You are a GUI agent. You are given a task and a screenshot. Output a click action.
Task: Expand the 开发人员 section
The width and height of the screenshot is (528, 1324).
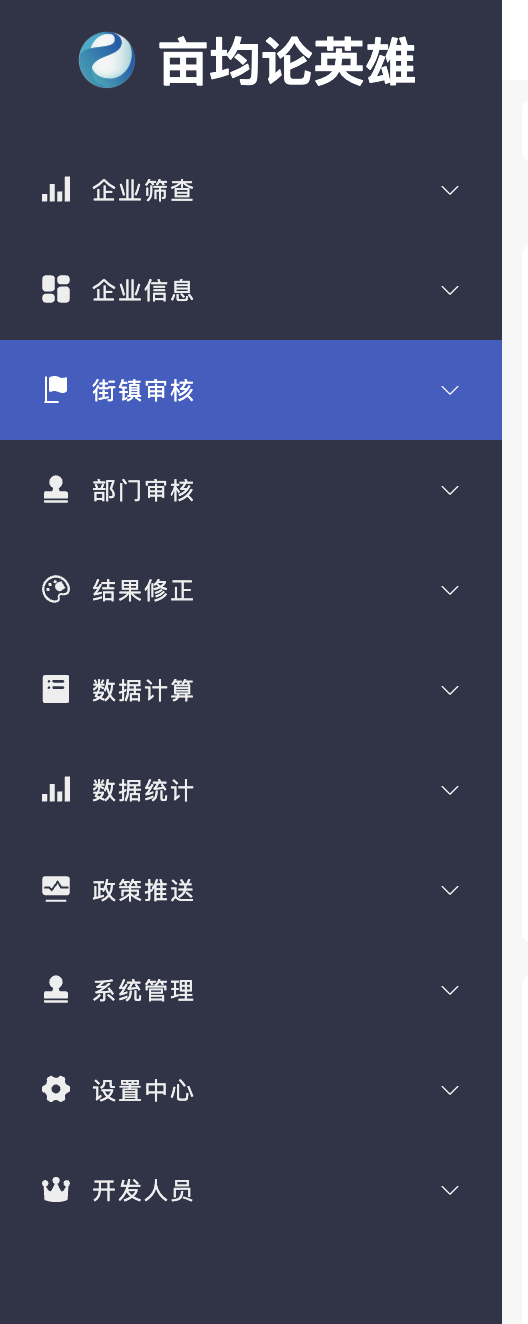point(250,1190)
